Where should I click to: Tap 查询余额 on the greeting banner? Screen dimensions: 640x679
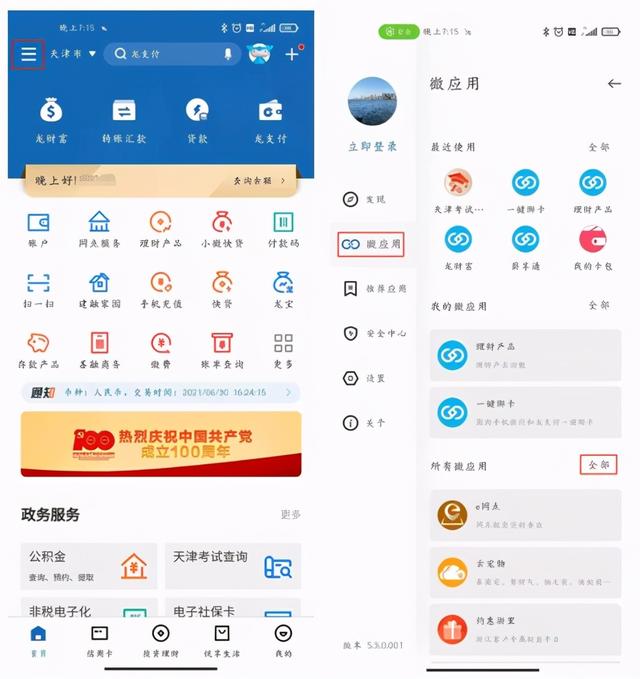pyautogui.click(x=259, y=181)
